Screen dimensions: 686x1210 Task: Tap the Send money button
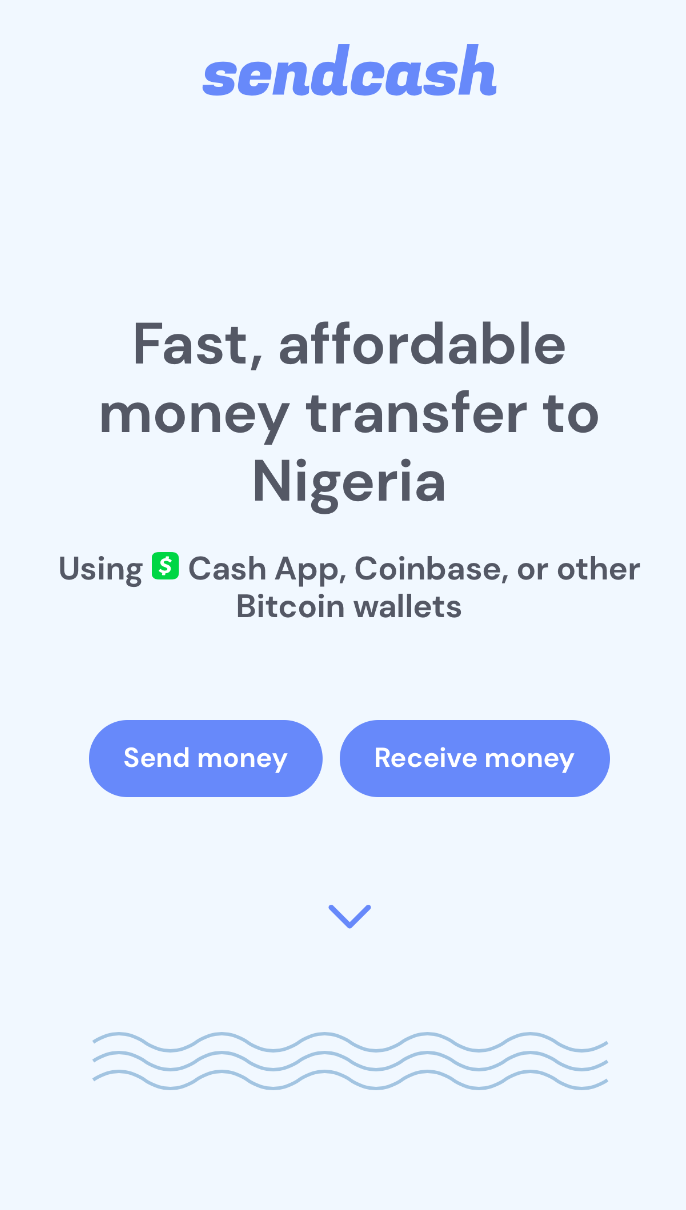(205, 758)
